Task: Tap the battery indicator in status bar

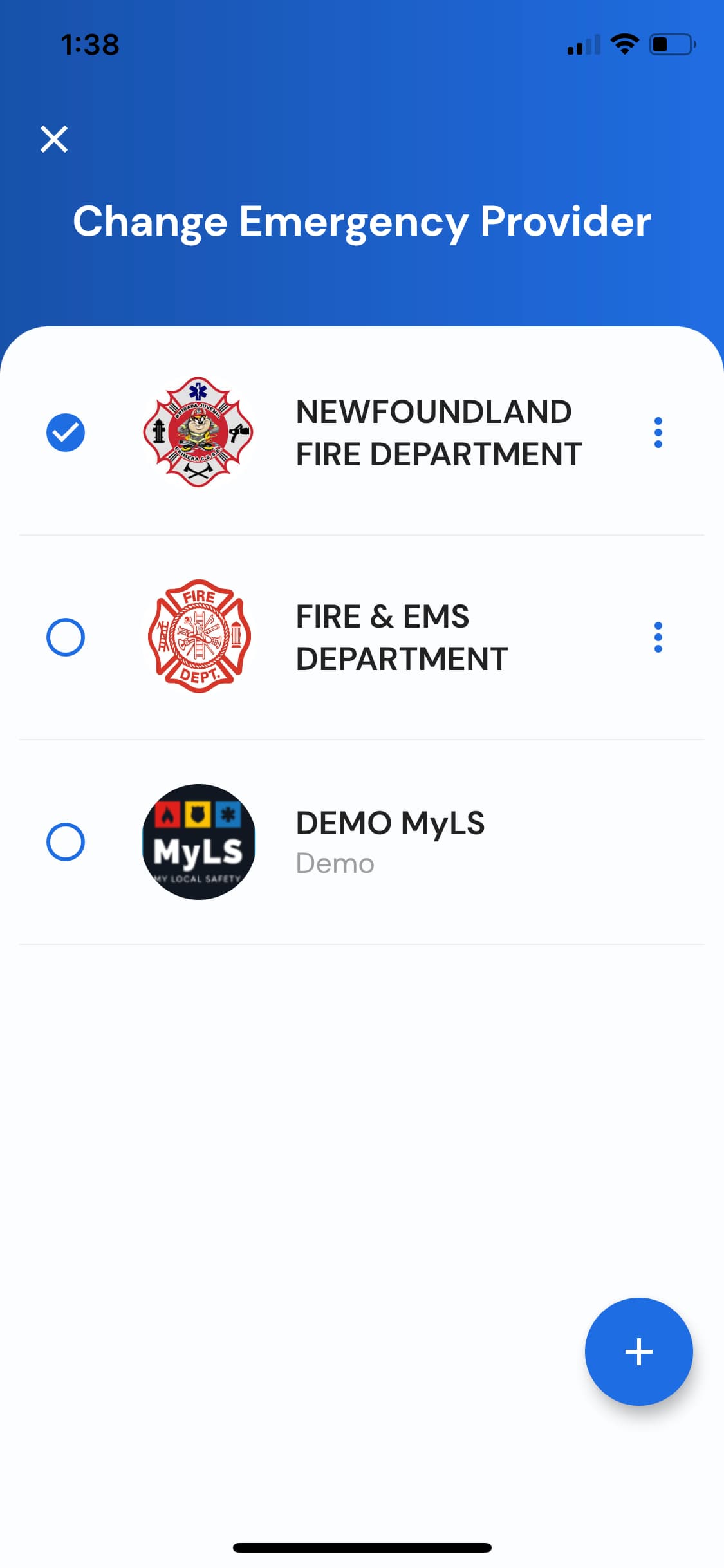Action: [671, 44]
